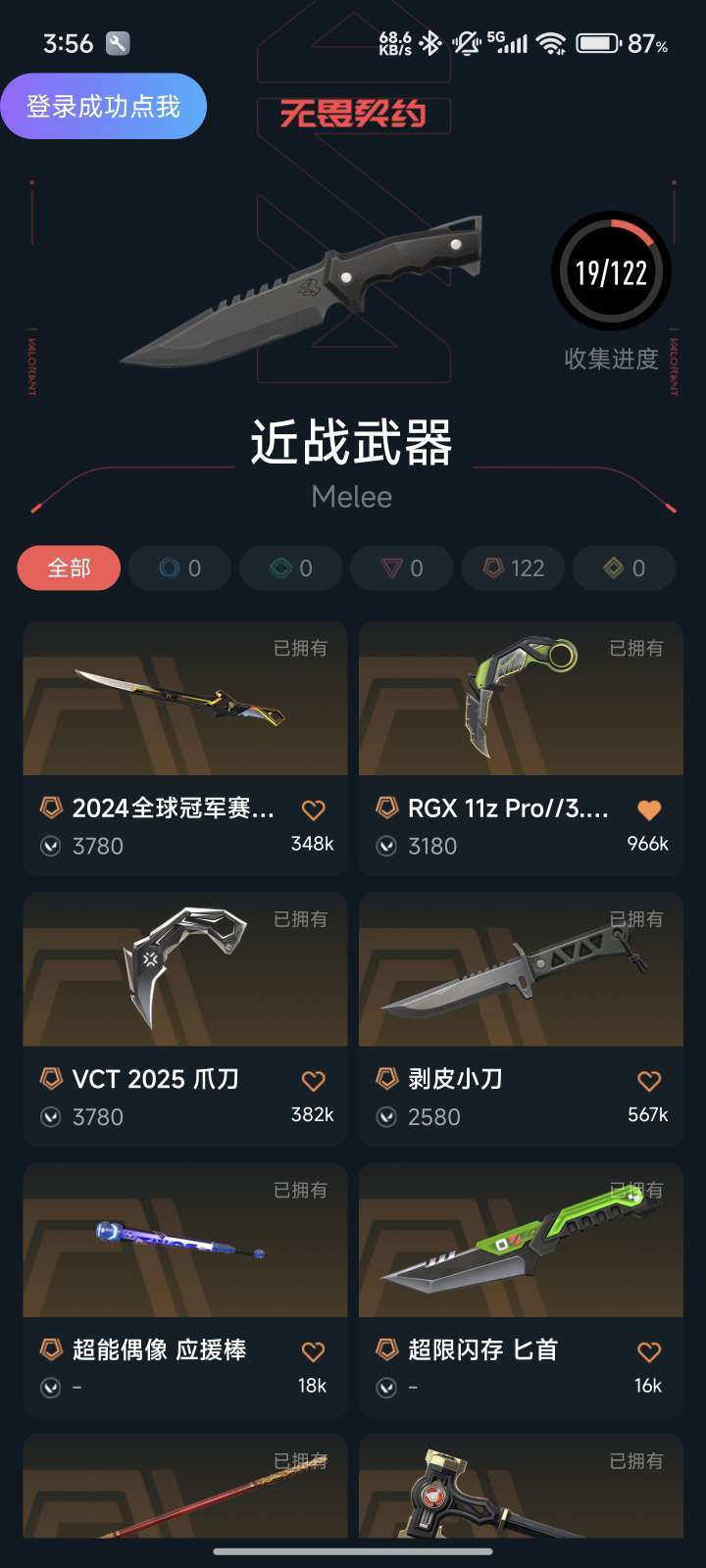
Task: Select the tier filter showing 122
Action: [514, 568]
